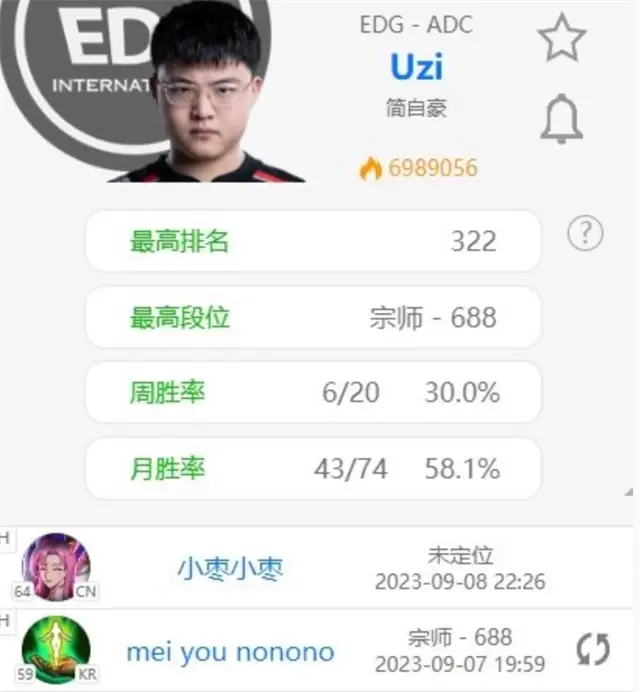Viewport: 640px width, 692px height.
Task: Open the question mark help icon
Action: [585, 234]
